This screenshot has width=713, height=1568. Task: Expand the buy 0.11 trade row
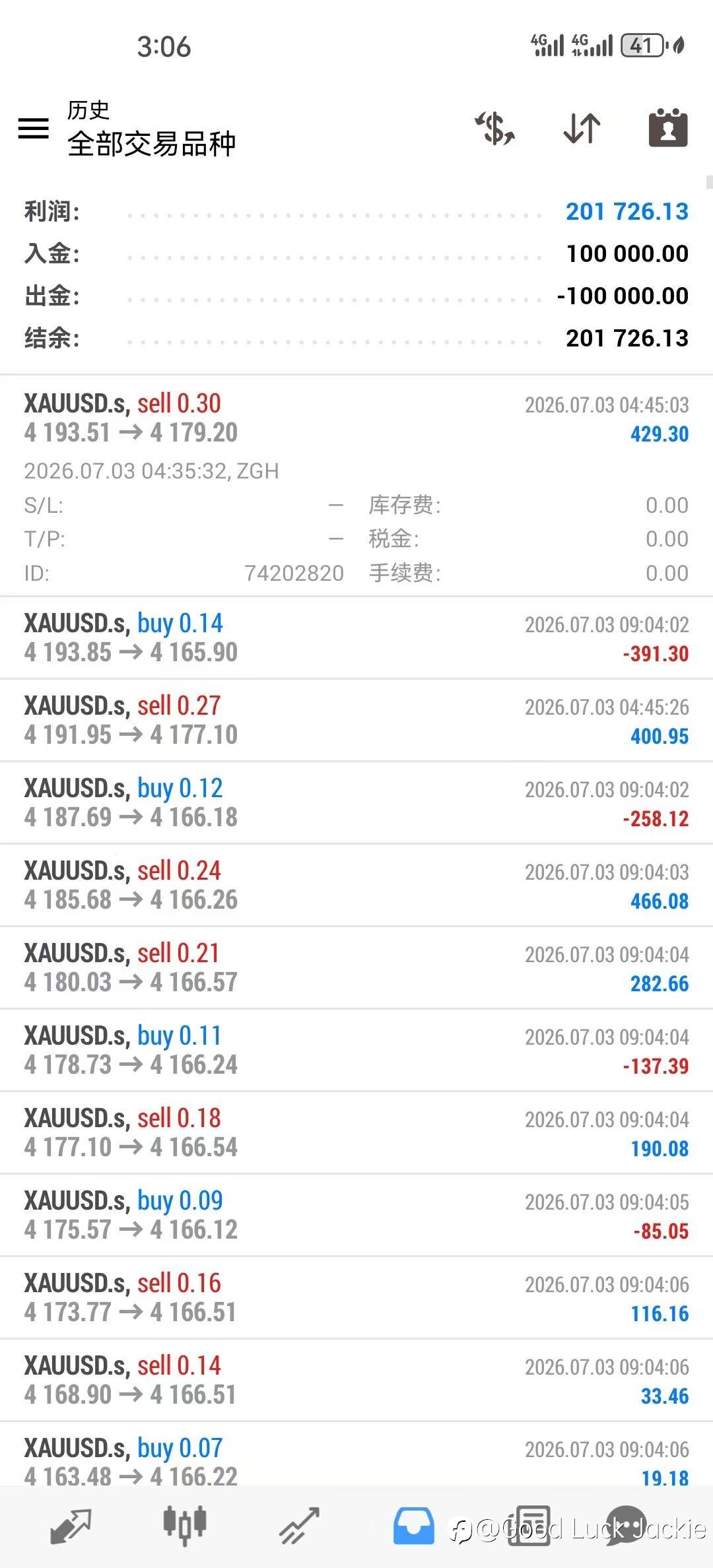tap(356, 1050)
